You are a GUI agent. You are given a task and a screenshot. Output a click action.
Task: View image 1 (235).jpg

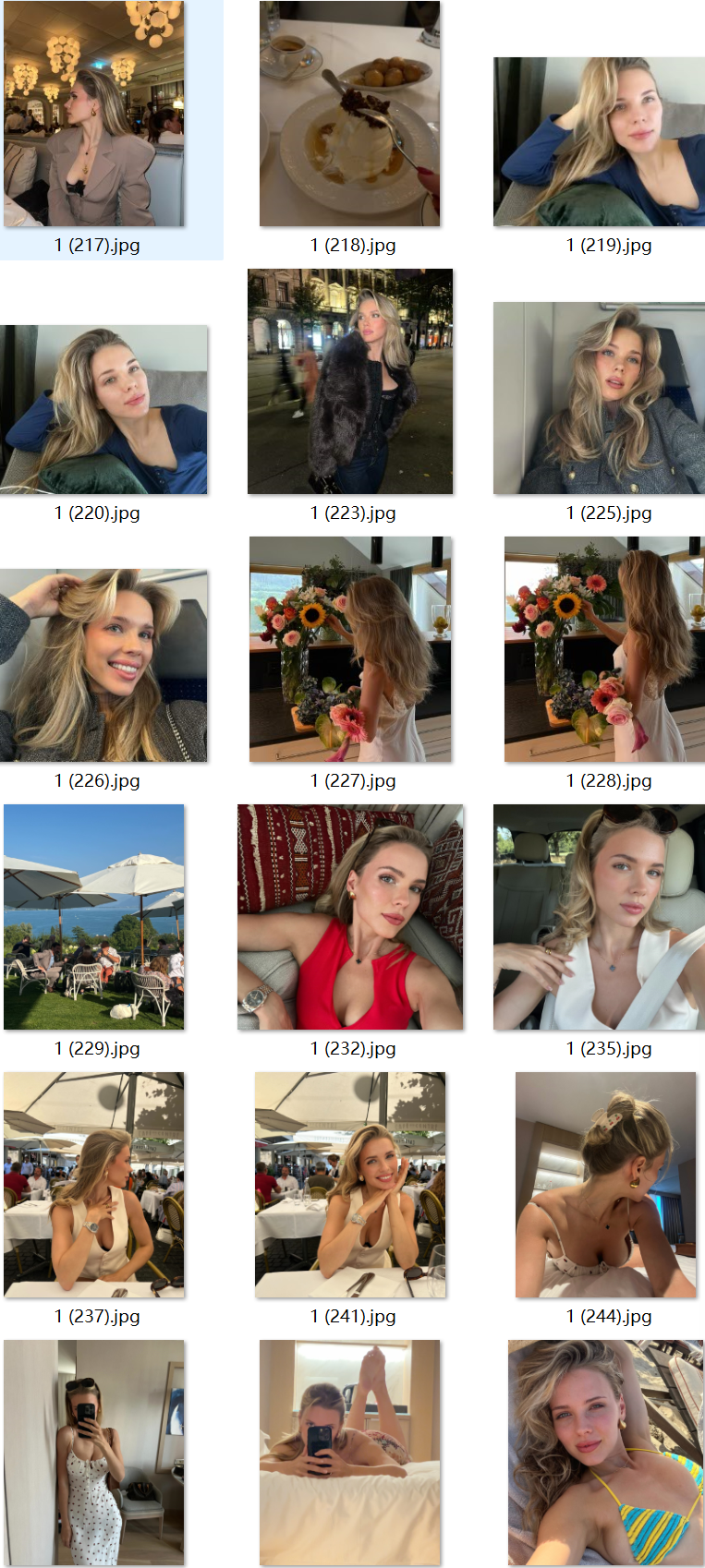point(599,917)
